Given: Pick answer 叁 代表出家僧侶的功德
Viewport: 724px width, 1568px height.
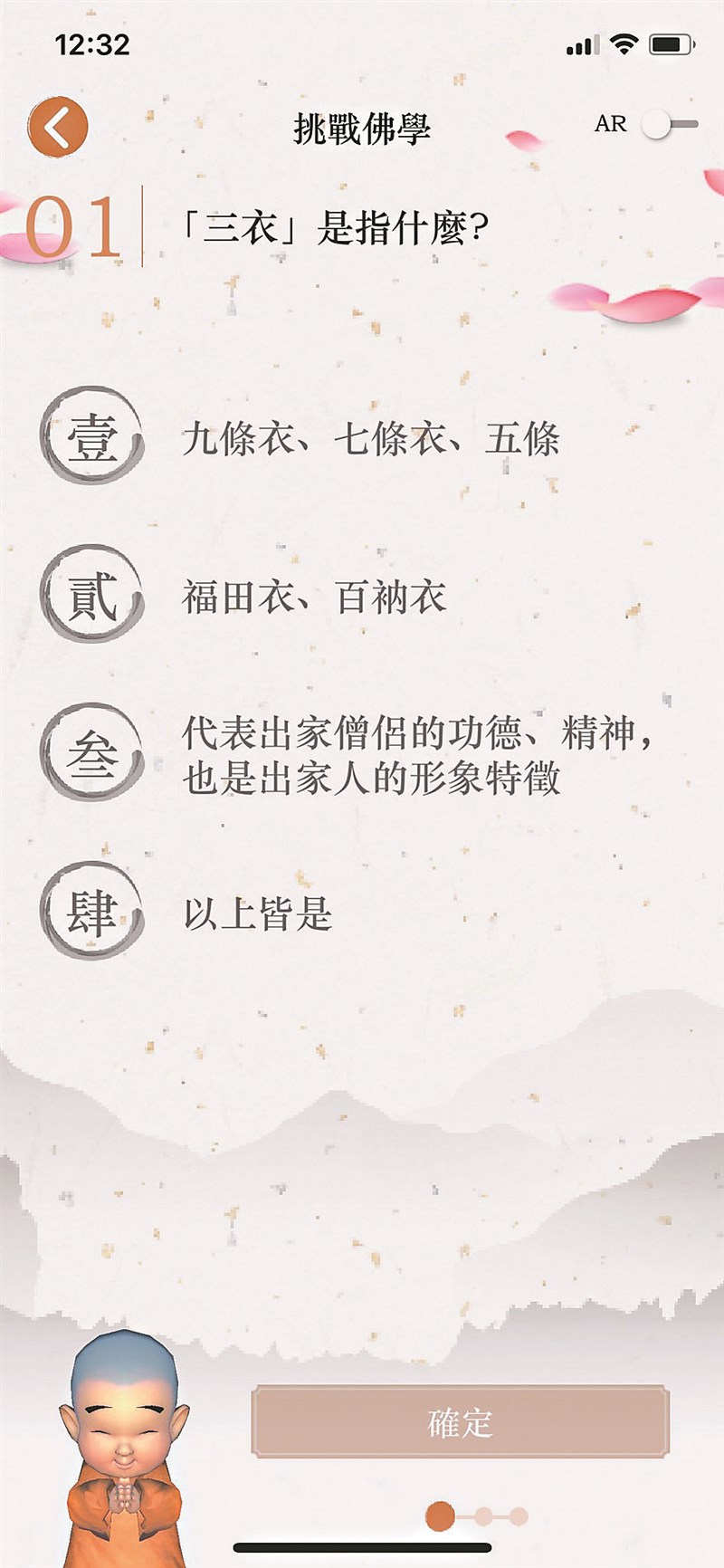Looking at the screenshot, I should click(92, 755).
